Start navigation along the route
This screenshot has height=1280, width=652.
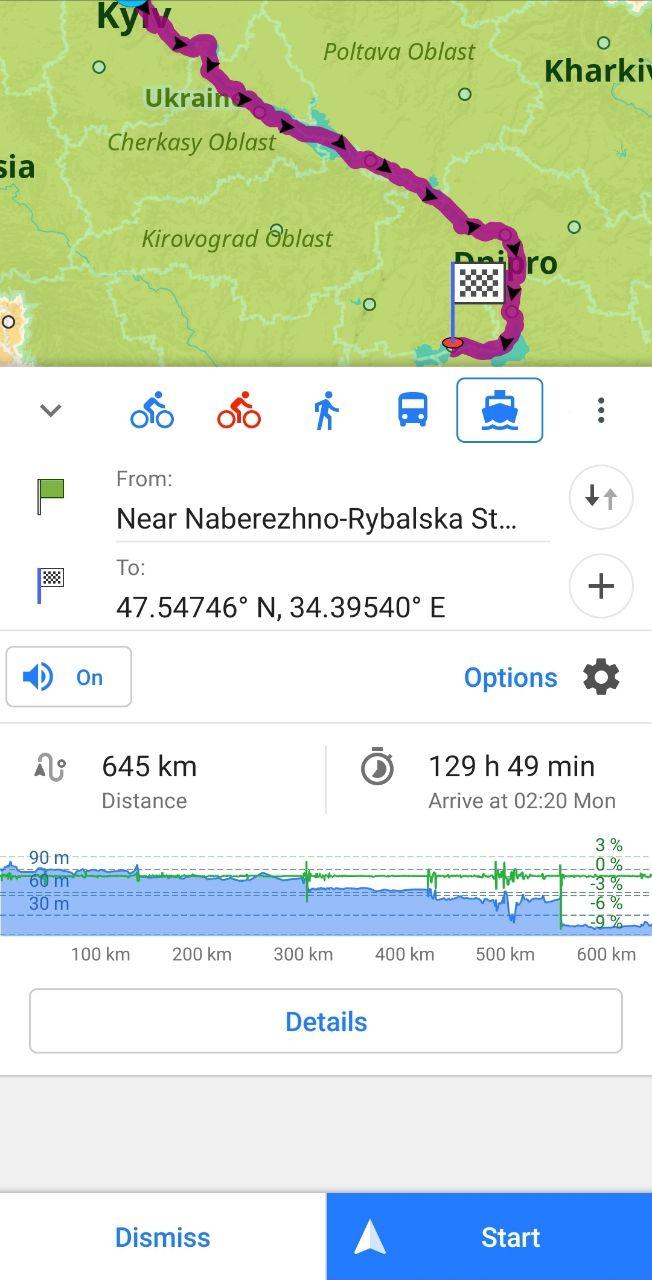tap(489, 1237)
